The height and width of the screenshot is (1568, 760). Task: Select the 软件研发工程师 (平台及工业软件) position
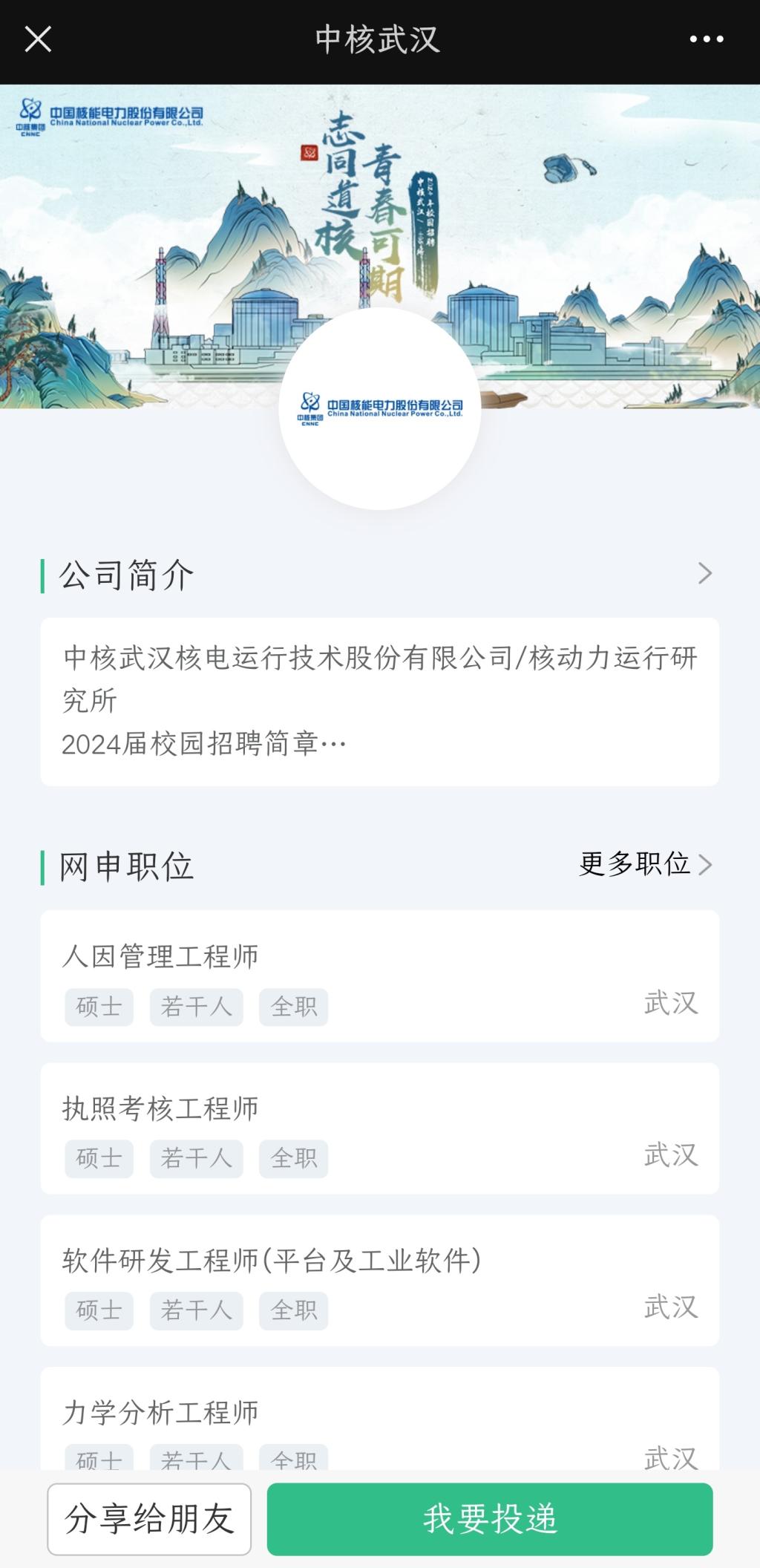pos(379,1280)
